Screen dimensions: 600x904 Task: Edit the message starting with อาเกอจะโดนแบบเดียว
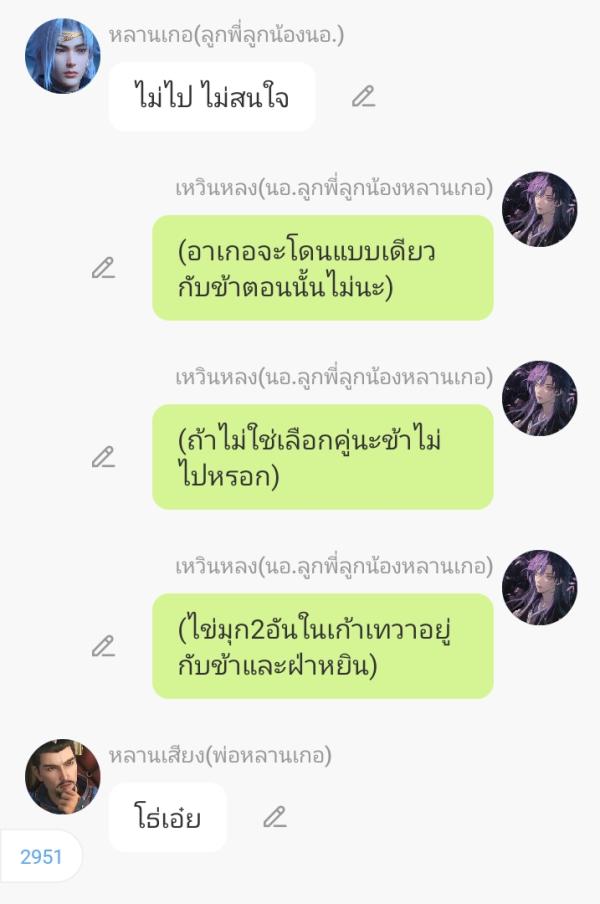[103, 268]
